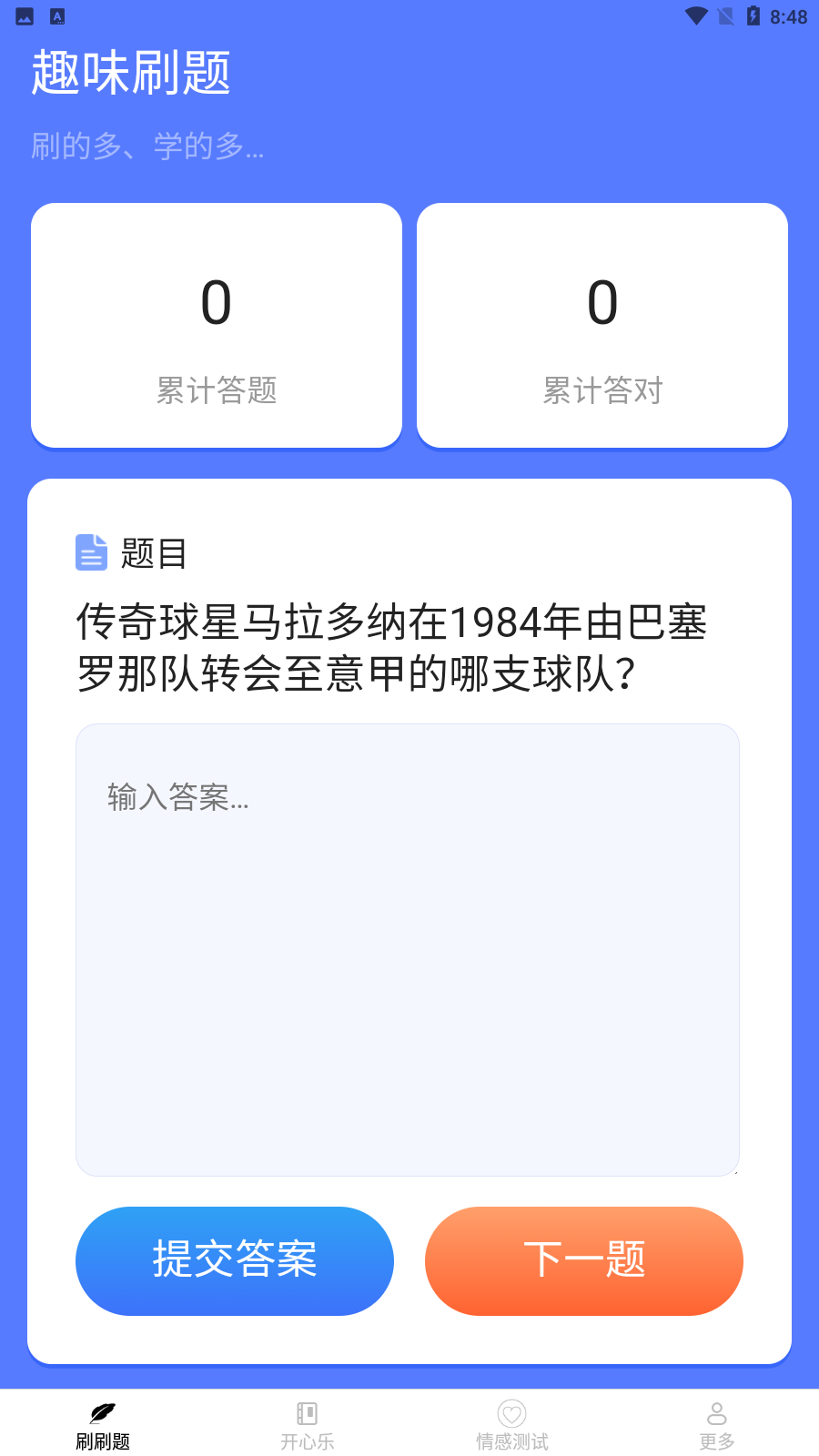Open the 更多 tab

click(x=717, y=1426)
